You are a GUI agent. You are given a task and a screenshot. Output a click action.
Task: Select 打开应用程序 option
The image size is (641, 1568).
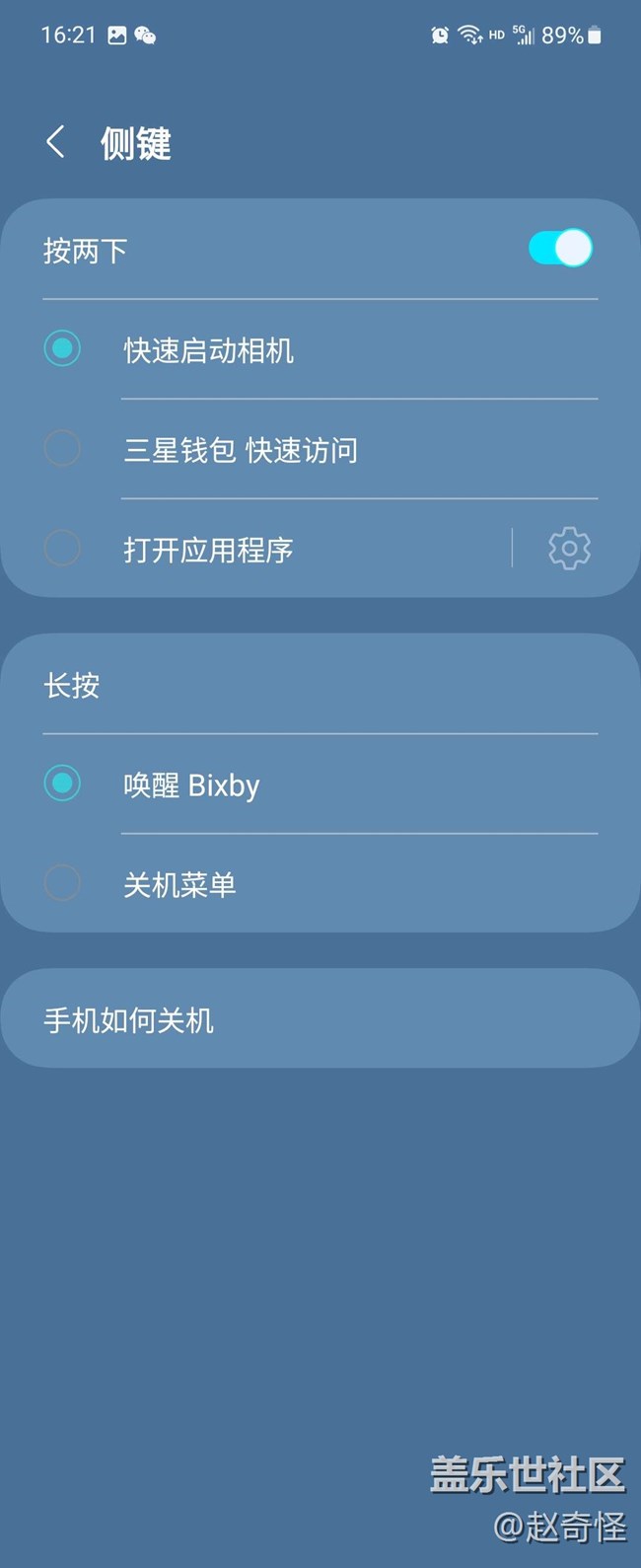(x=209, y=549)
